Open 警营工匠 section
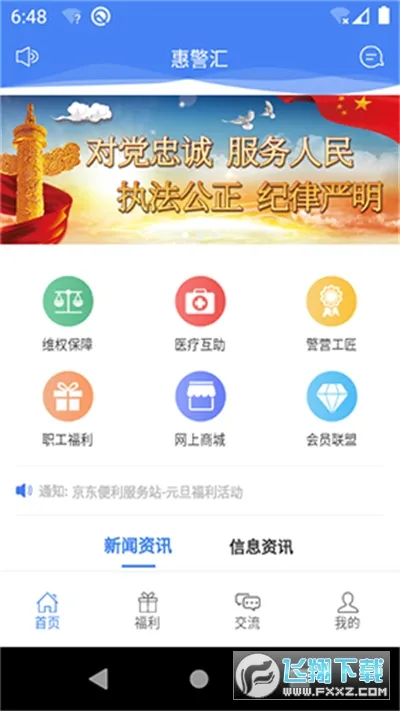Image resolution: width=400 pixels, height=711 pixels. tap(332, 314)
